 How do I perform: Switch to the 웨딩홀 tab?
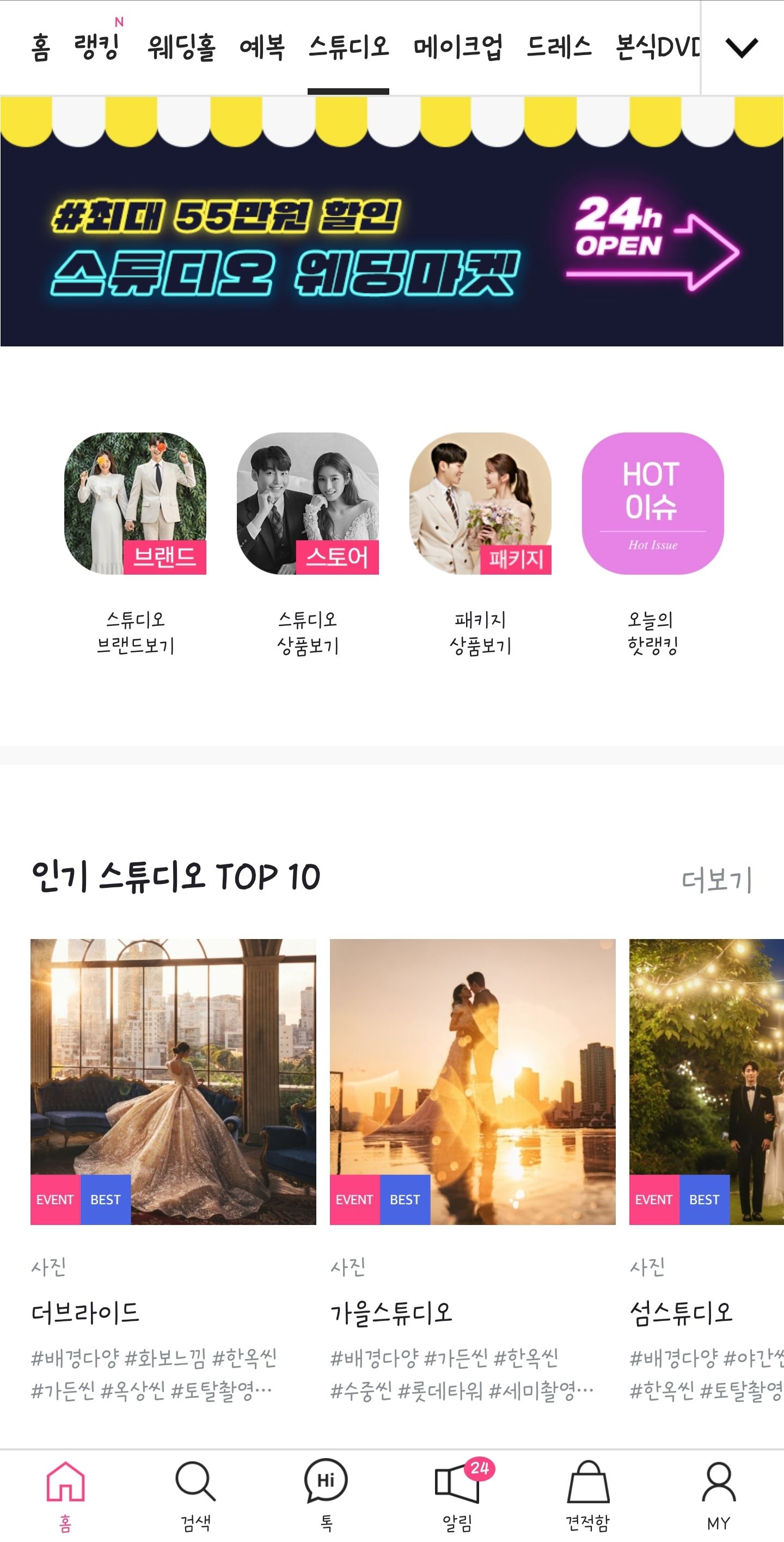tap(181, 48)
